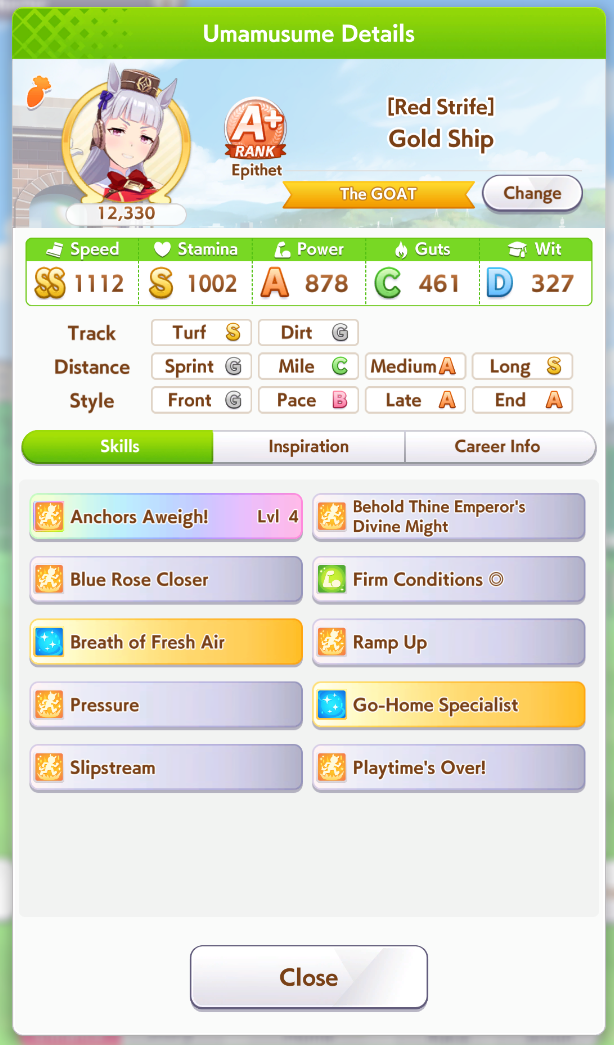Open Blue Rose Closer skill
This screenshot has width=614, height=1045.
coord(166,579)
